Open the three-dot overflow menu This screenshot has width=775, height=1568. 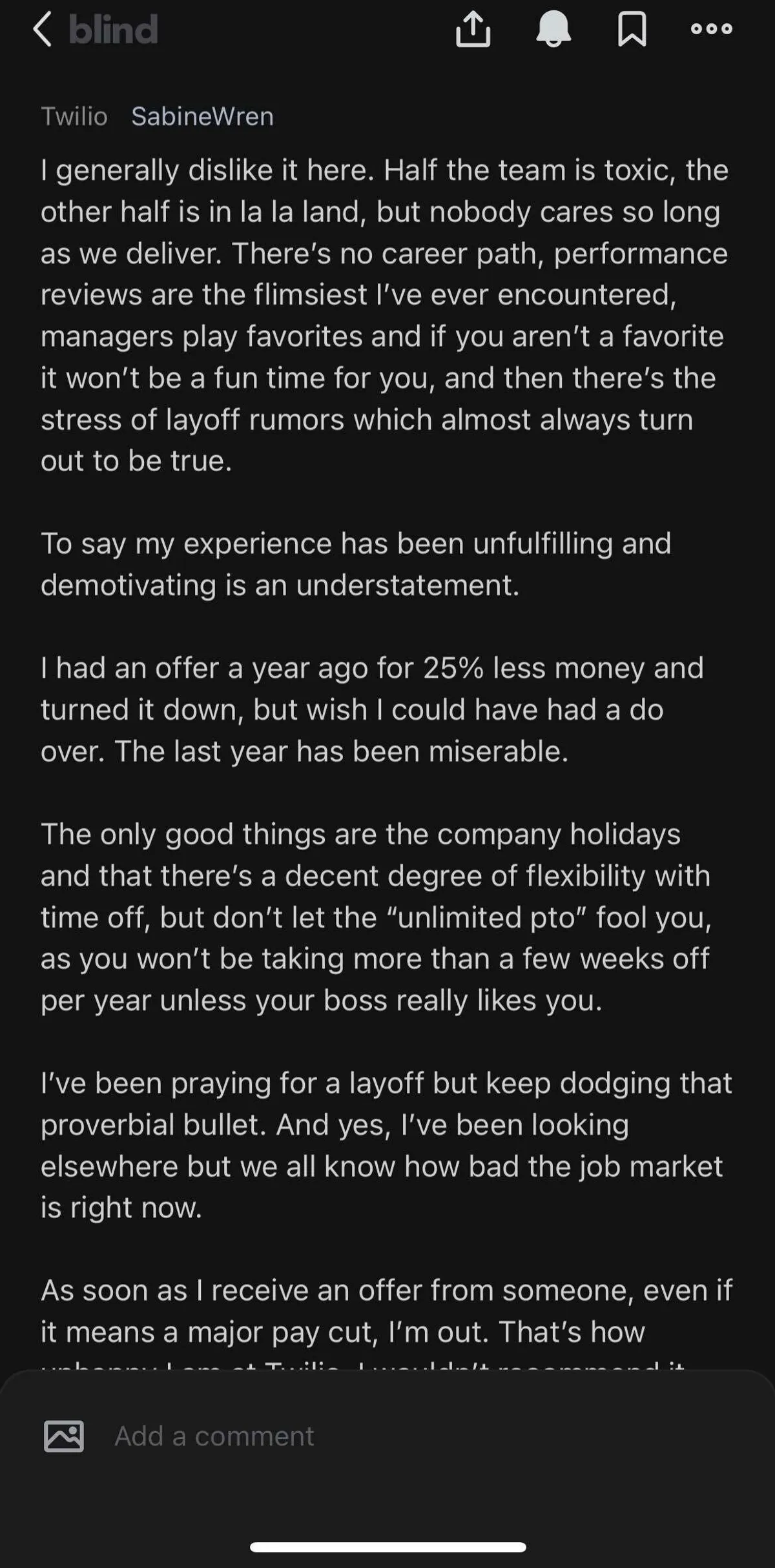[711, 28]
